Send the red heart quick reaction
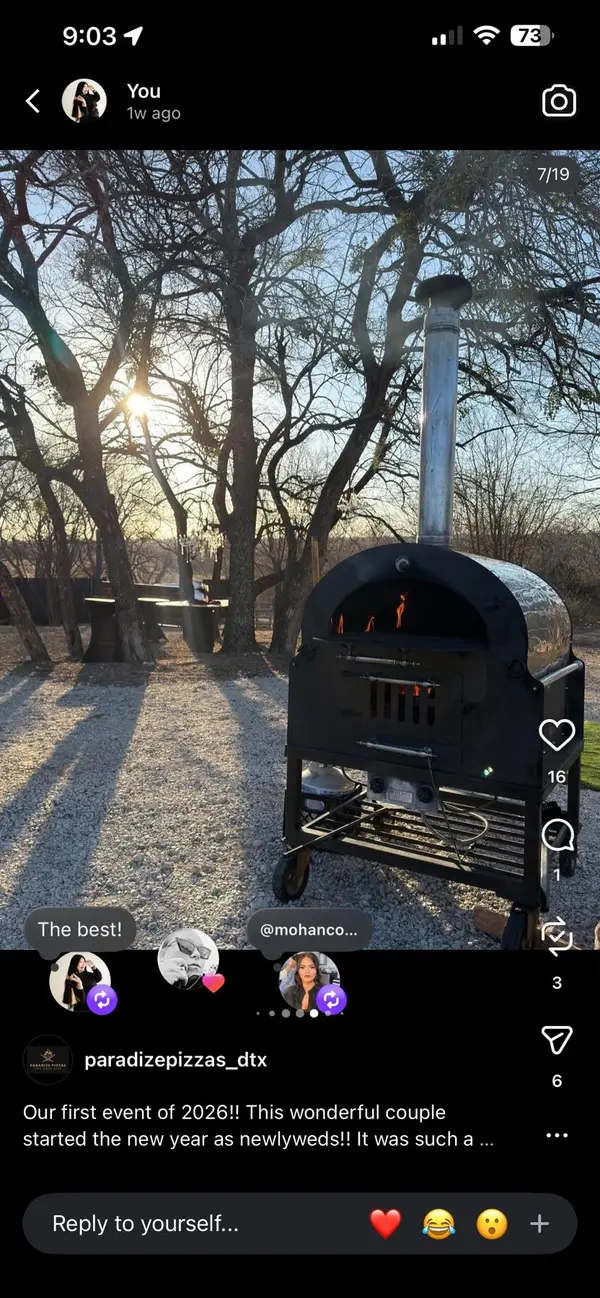Screen dimensions: 600x1298 385,1223
